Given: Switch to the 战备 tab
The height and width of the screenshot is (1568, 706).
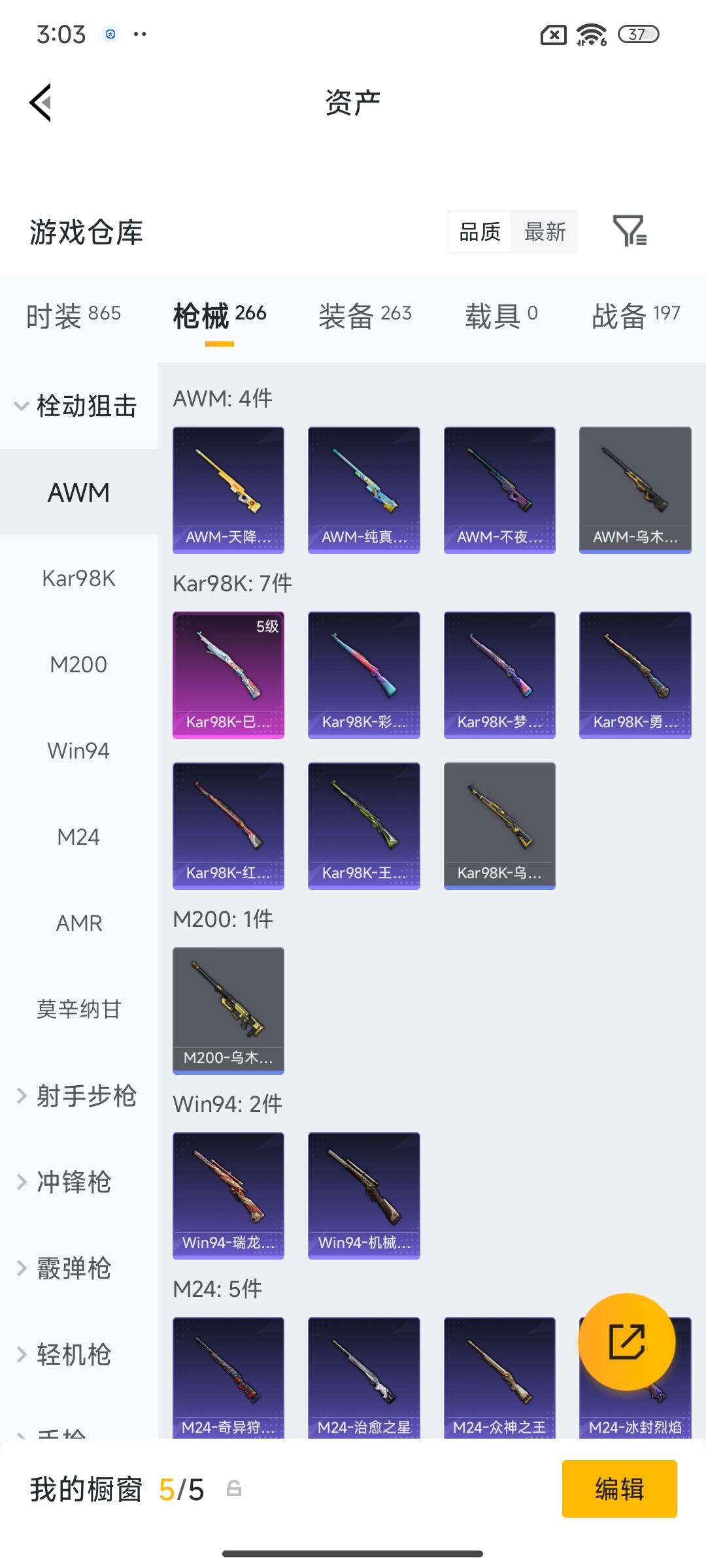Looking at the screenshot, I should point(635,315).
